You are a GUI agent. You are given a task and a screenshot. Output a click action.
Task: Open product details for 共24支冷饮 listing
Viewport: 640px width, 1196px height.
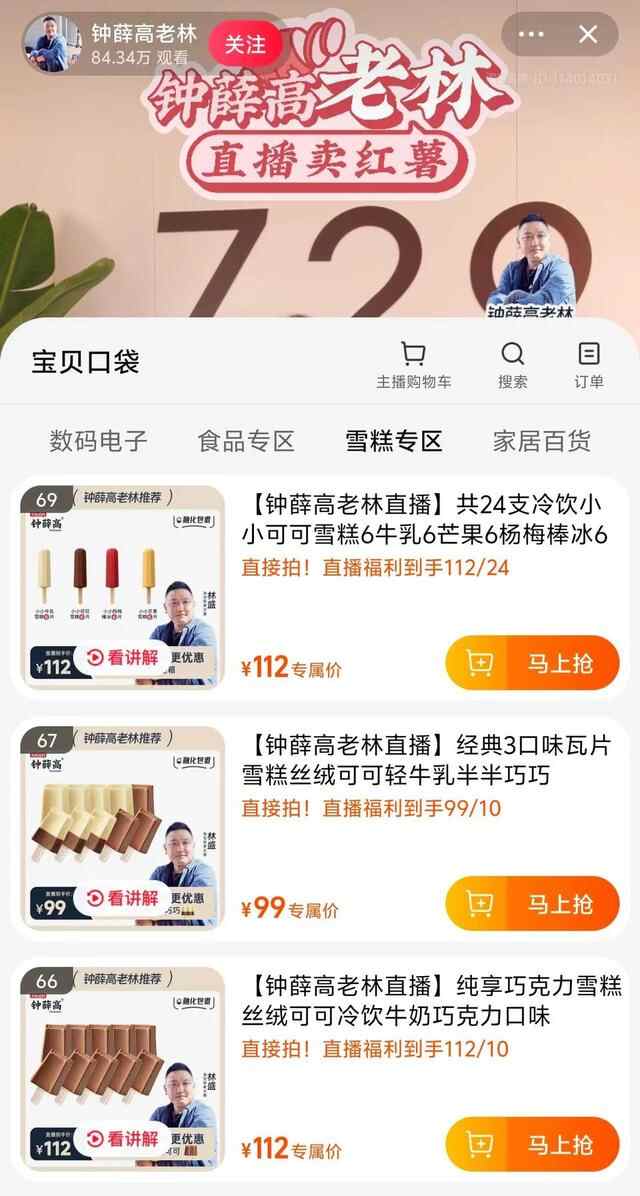pyautogui.click(x=425, y=518)
